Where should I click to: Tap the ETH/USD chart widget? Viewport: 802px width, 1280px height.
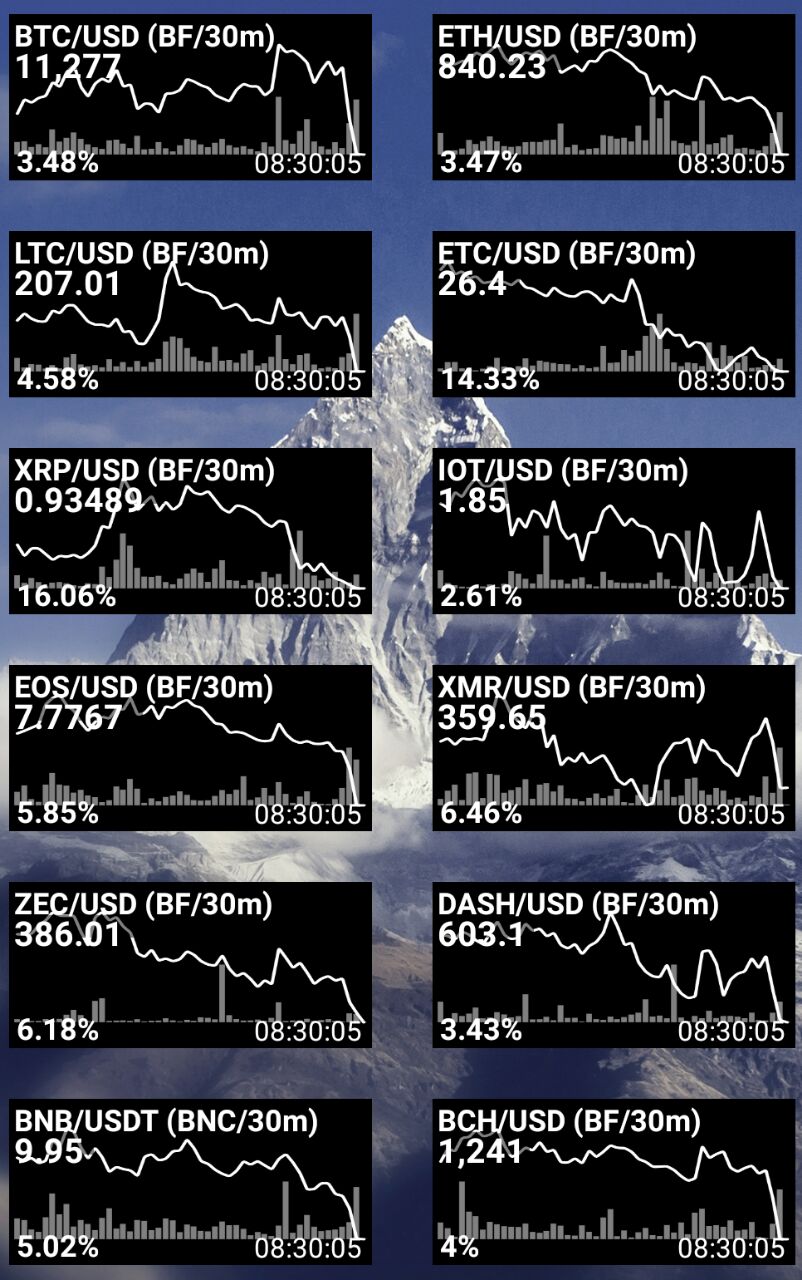(x=613, y=97)
